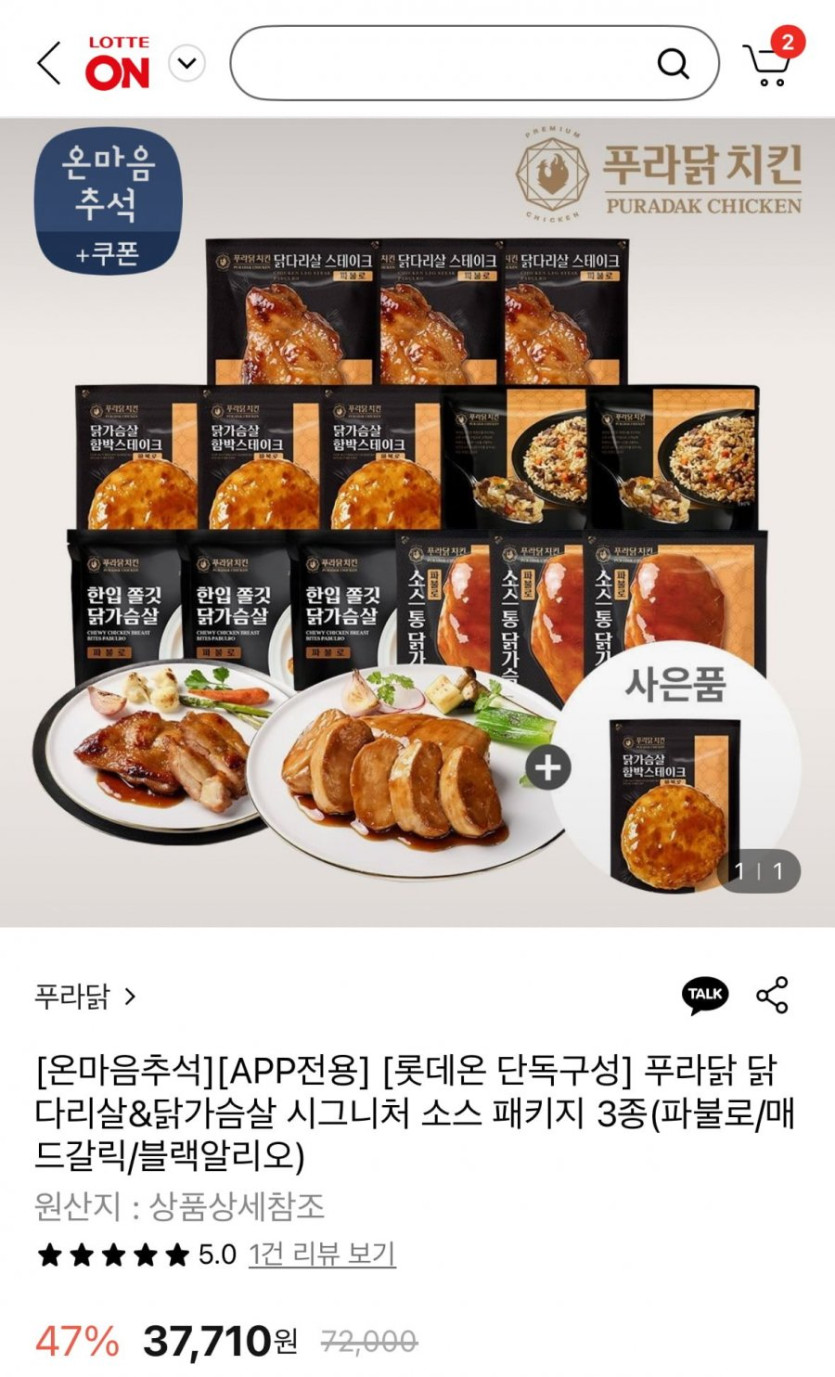Open the main product image
Viewport: 835px width, 1377px height.
click(x=417, y=520)
